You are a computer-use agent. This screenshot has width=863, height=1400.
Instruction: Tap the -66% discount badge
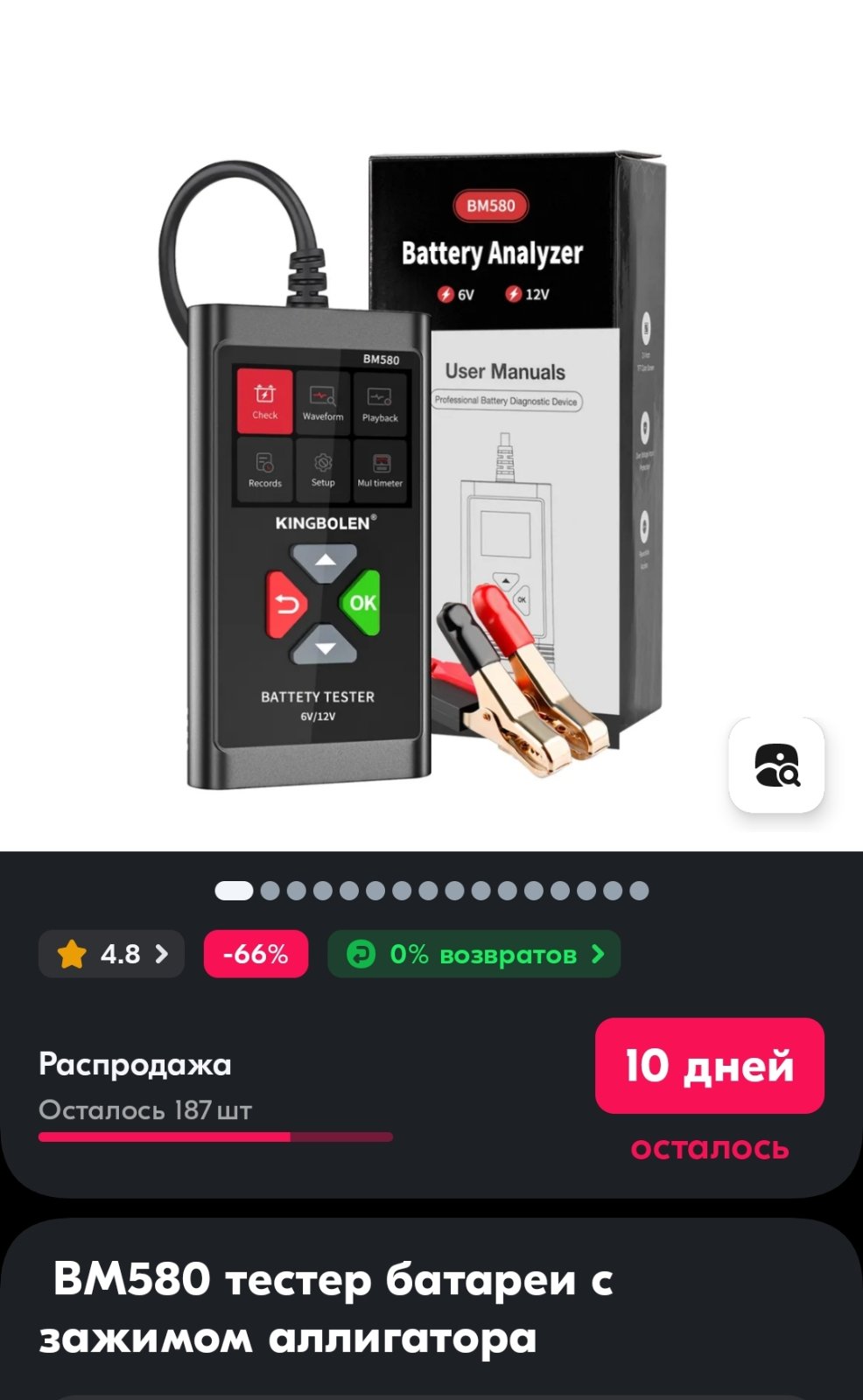256,954
